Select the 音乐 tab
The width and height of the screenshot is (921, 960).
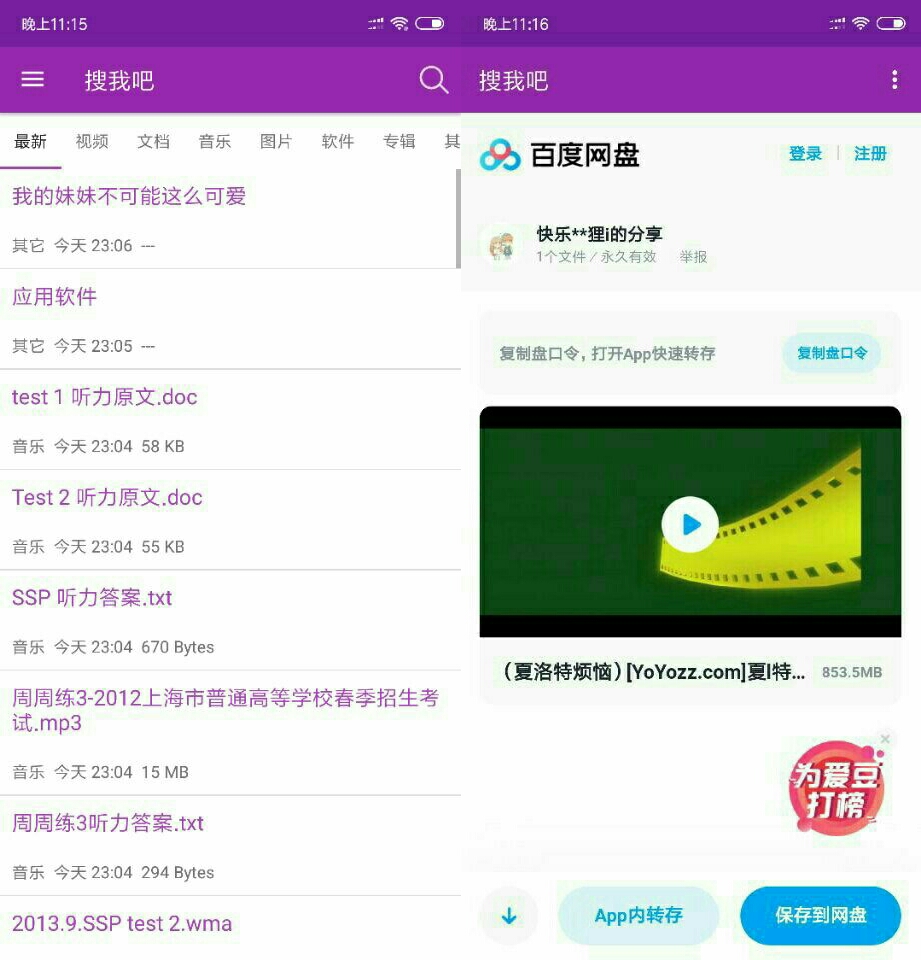[x=215, y=142]
